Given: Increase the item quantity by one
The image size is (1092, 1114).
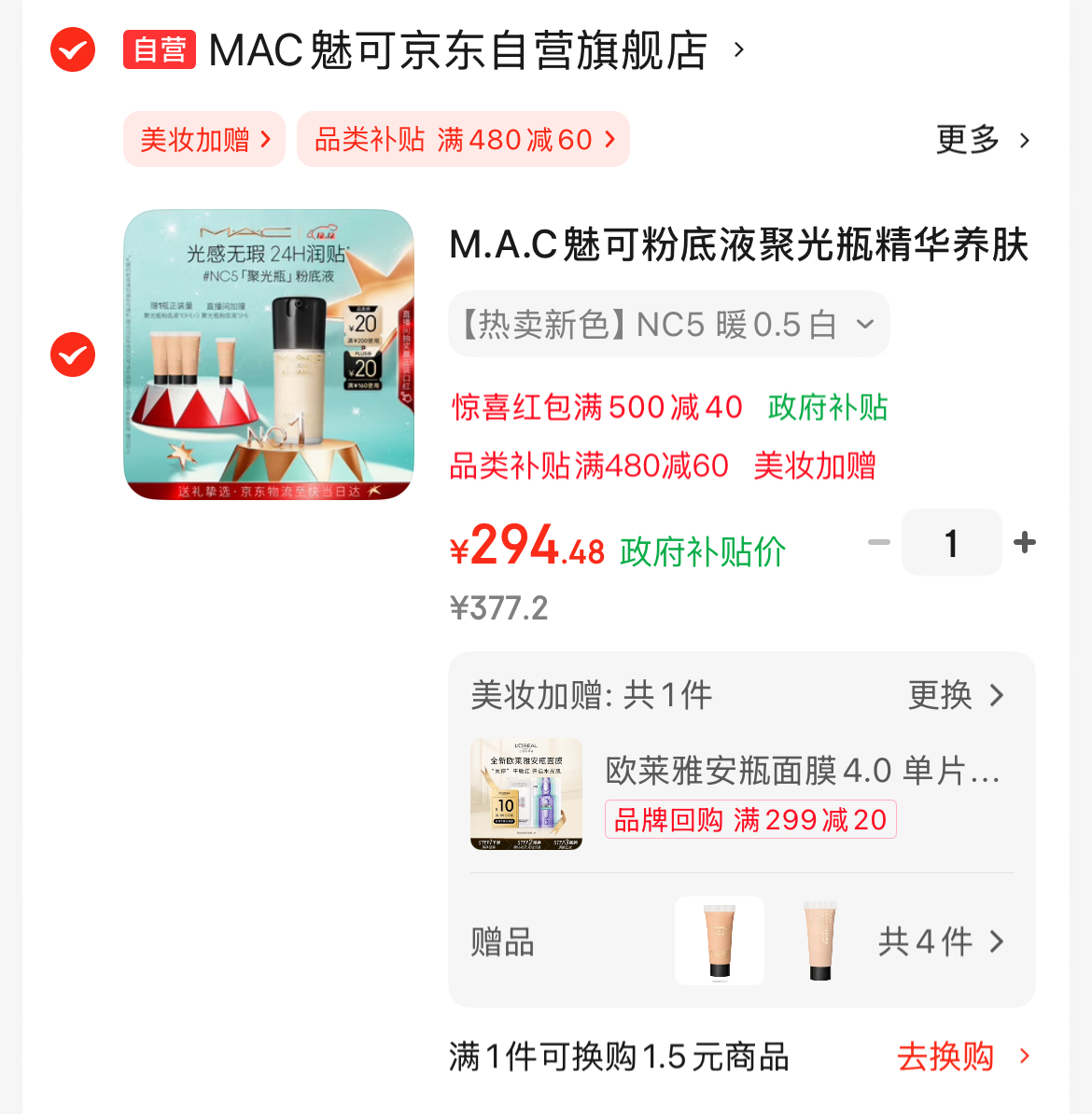Looking at the screenshot, I should [x=1025, y=542].
